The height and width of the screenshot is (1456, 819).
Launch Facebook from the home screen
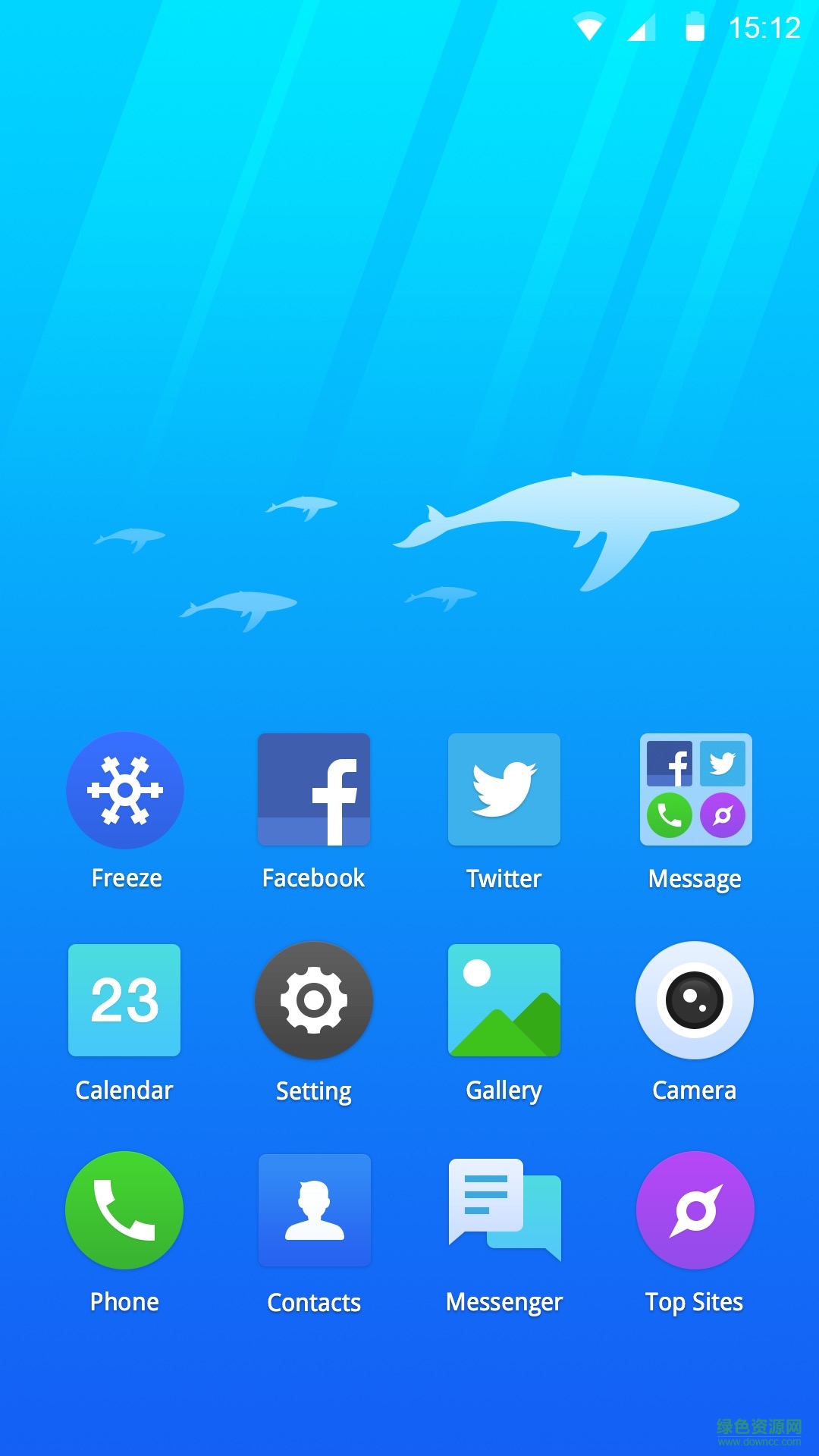314,790
